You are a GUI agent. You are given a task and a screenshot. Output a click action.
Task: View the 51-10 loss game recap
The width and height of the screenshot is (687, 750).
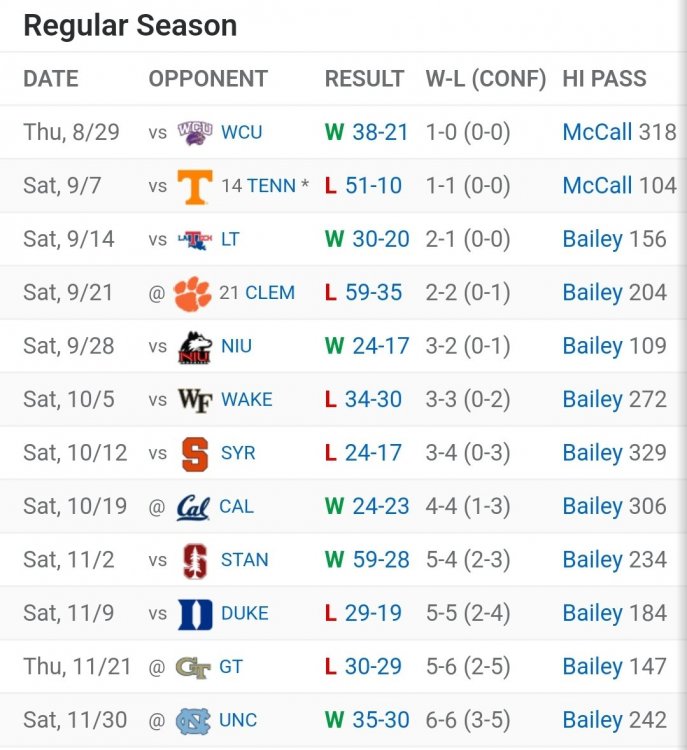point(373,186)
